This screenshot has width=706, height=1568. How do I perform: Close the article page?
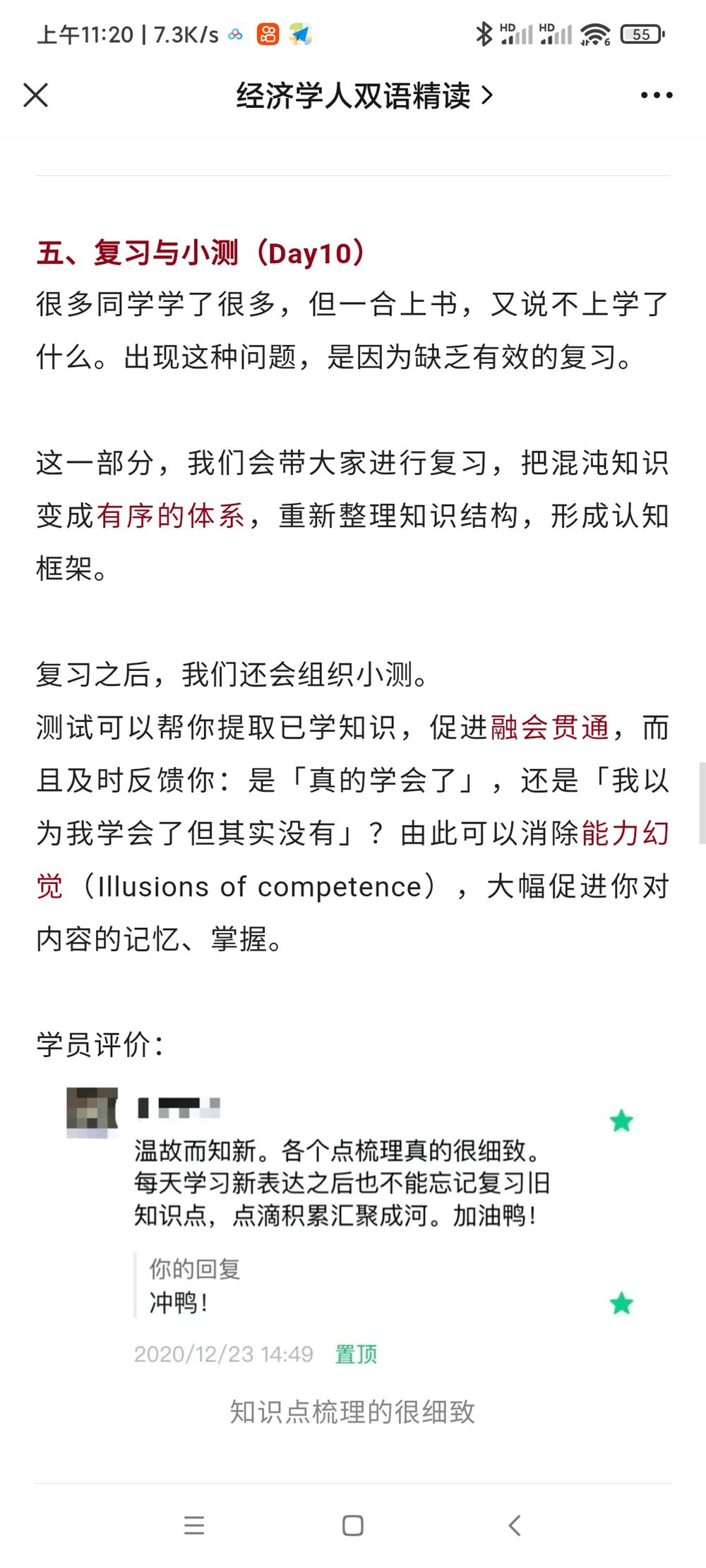click(35, 95)
